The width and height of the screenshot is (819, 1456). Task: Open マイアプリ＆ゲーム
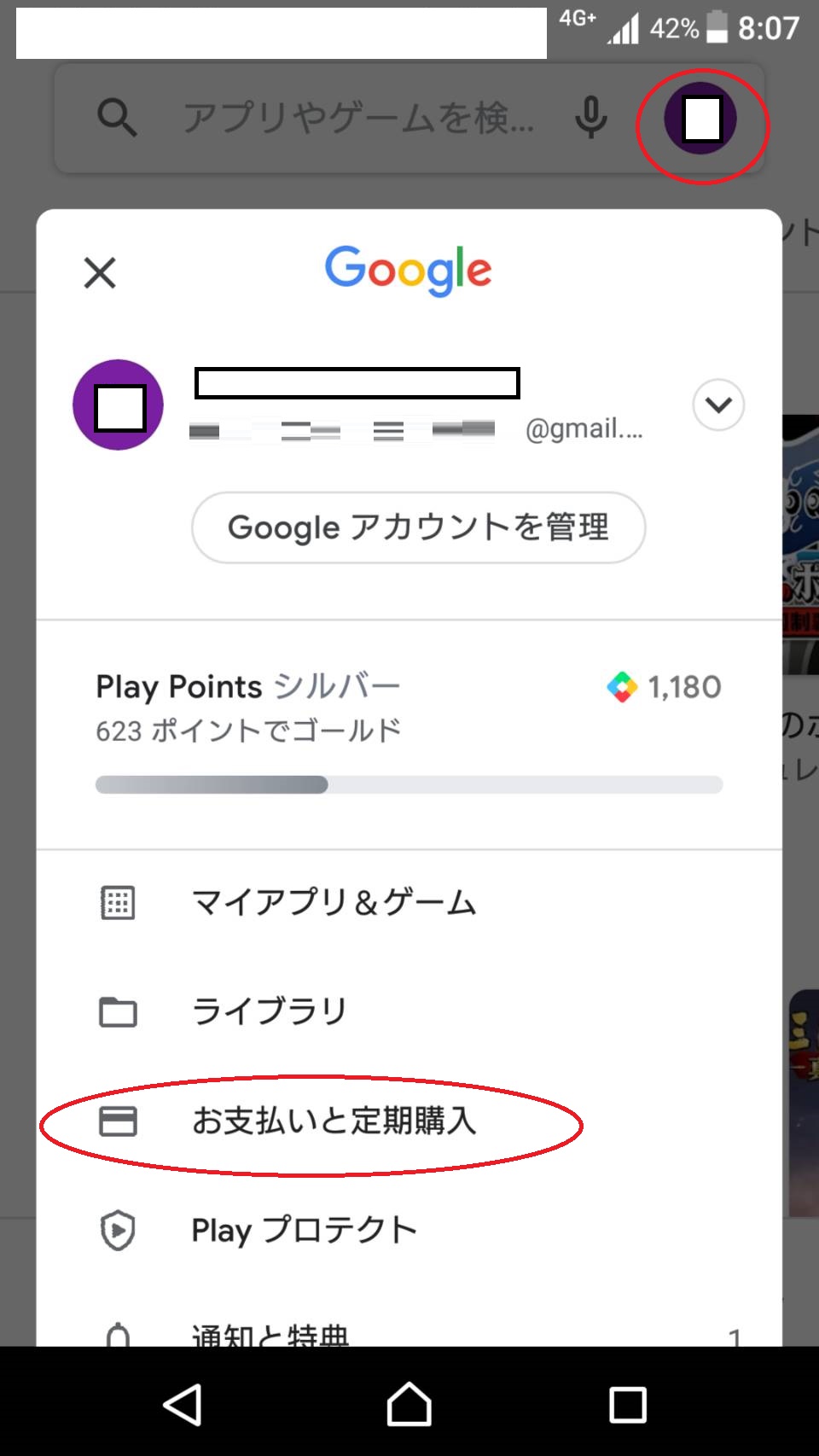coord(333,903)
